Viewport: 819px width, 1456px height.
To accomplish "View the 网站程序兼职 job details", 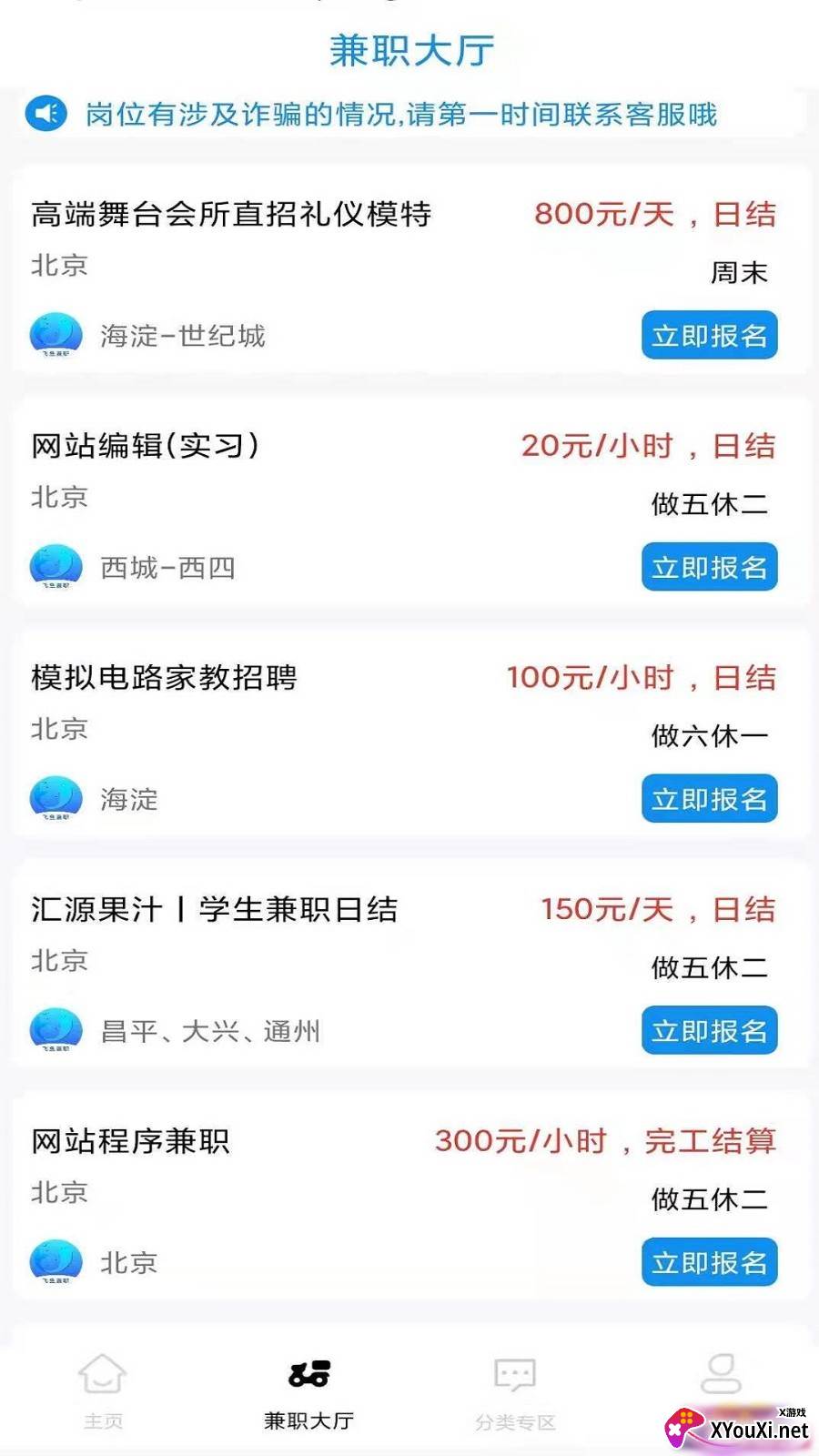I will [x=409, y=1196].
